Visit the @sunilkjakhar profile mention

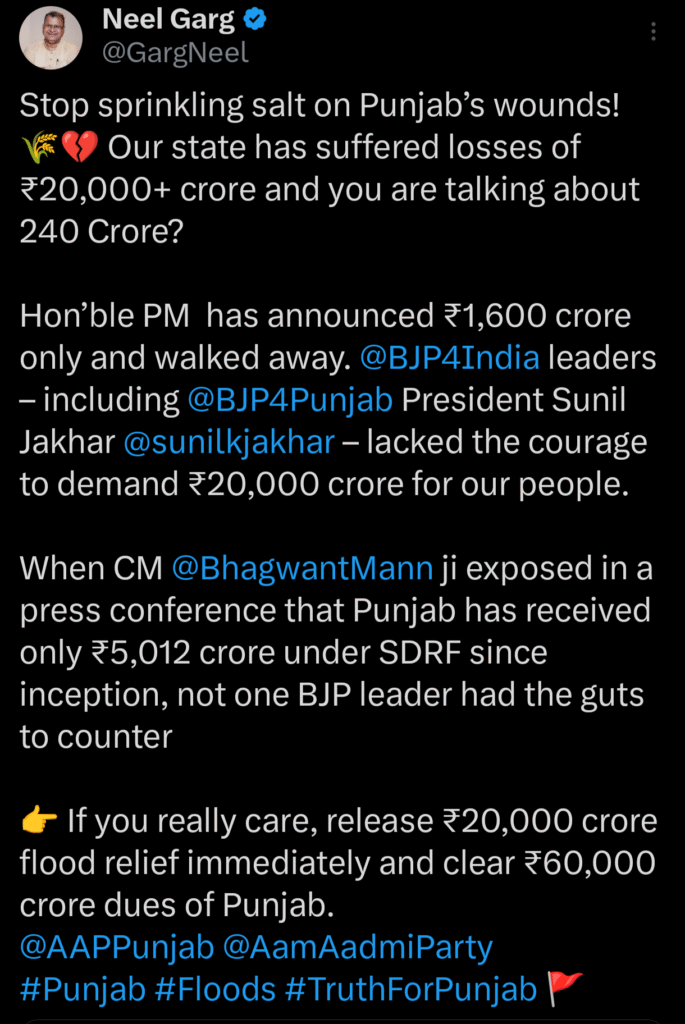pyautogui.click(x=228, y=441)
